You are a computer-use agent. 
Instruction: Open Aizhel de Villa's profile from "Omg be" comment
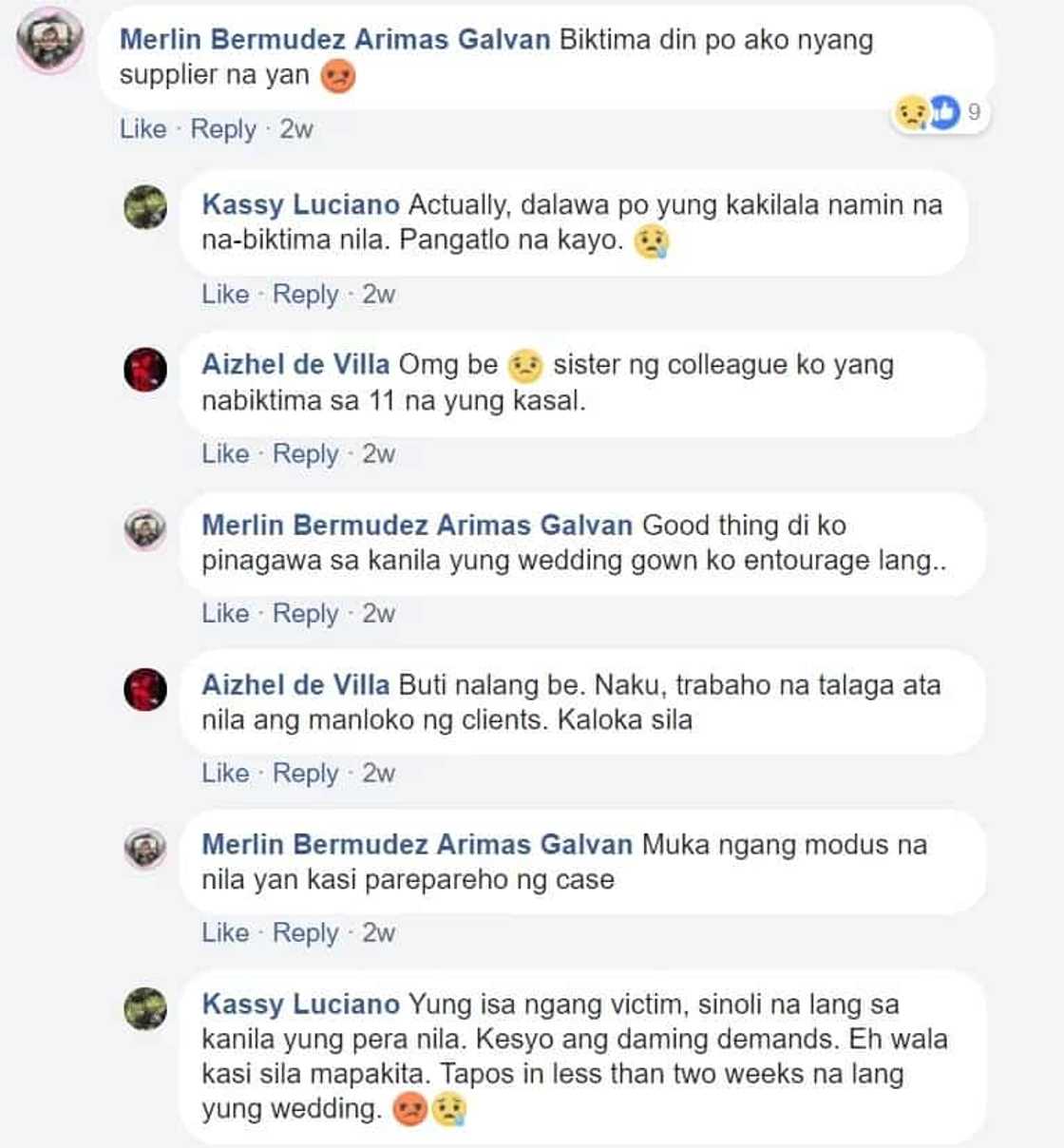[295, 364]
